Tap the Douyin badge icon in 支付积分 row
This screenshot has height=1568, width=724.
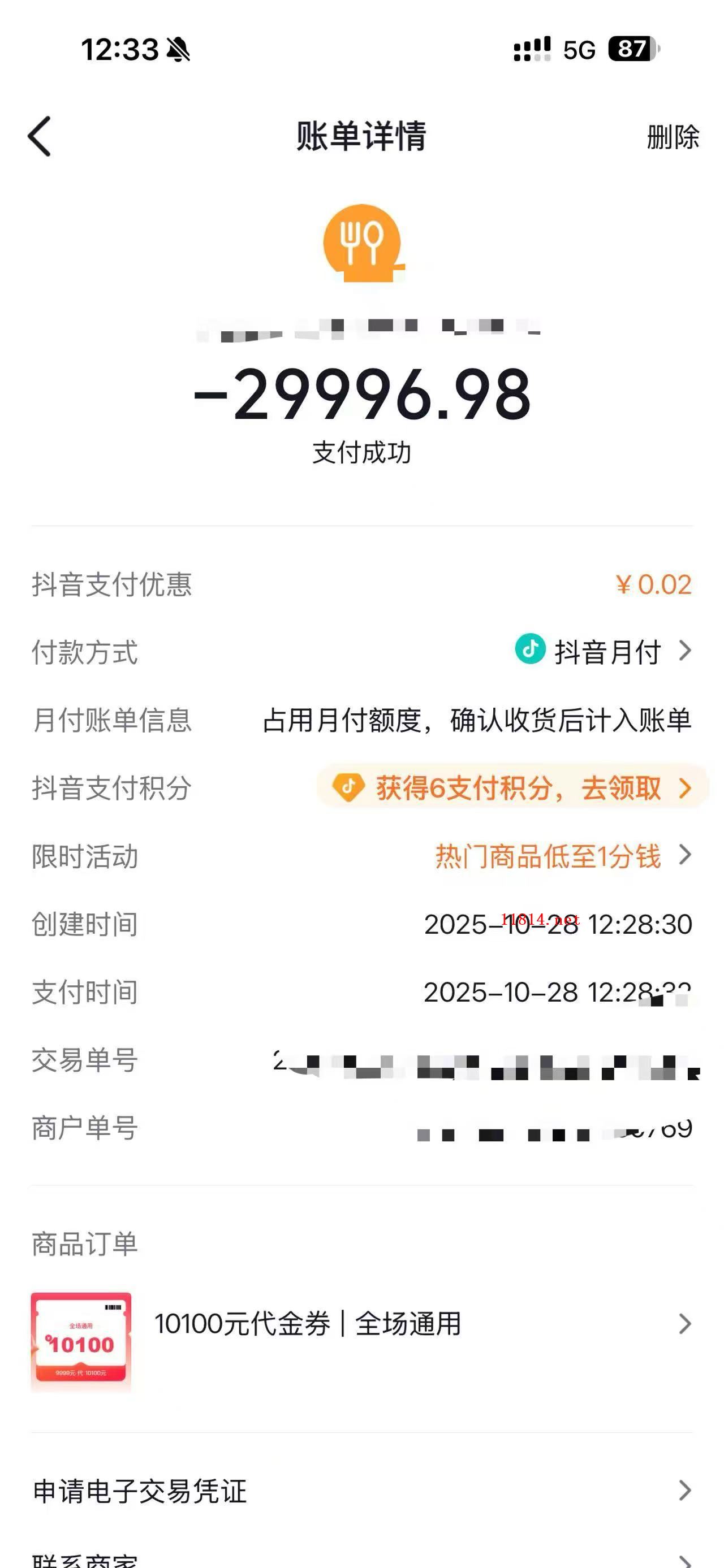(350, 789)
